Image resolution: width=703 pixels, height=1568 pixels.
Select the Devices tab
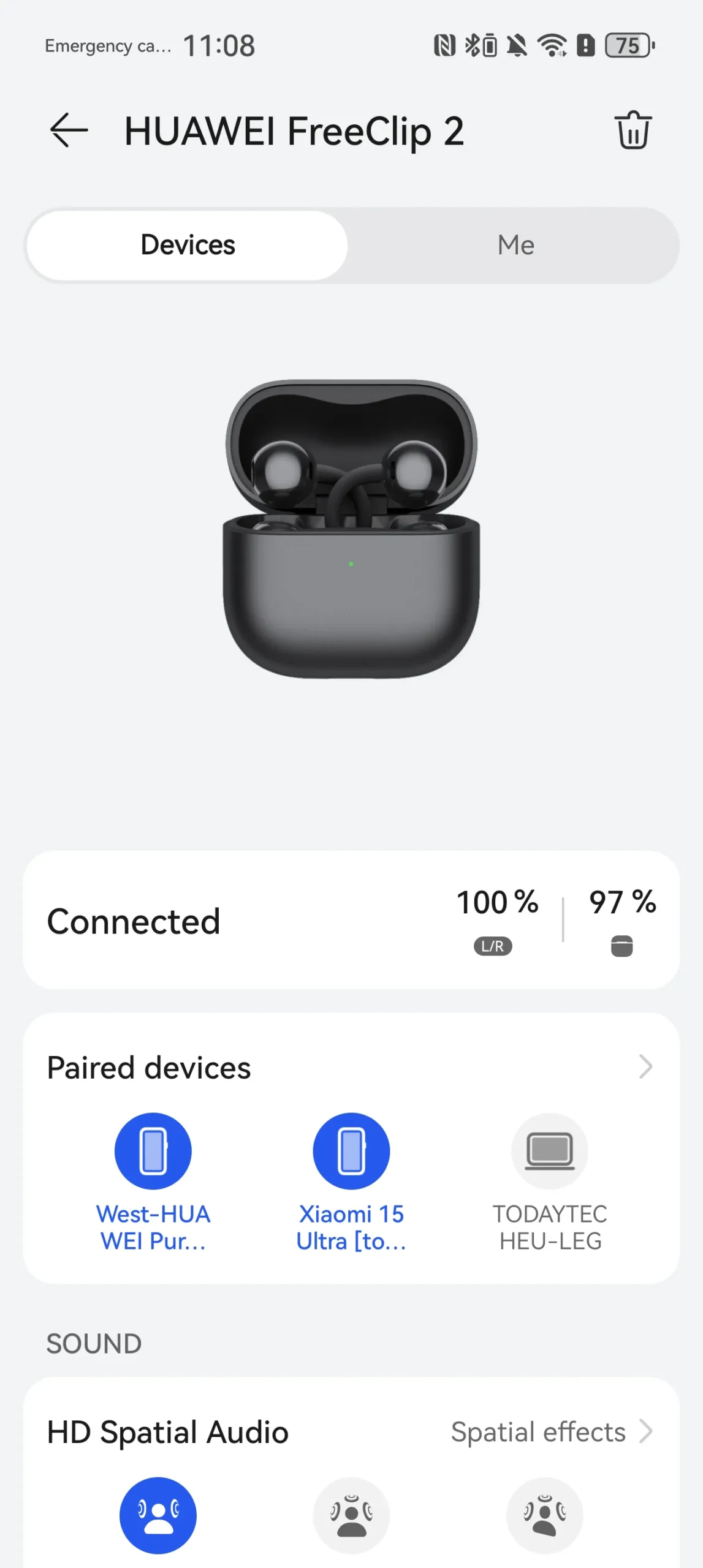[188, 245]
